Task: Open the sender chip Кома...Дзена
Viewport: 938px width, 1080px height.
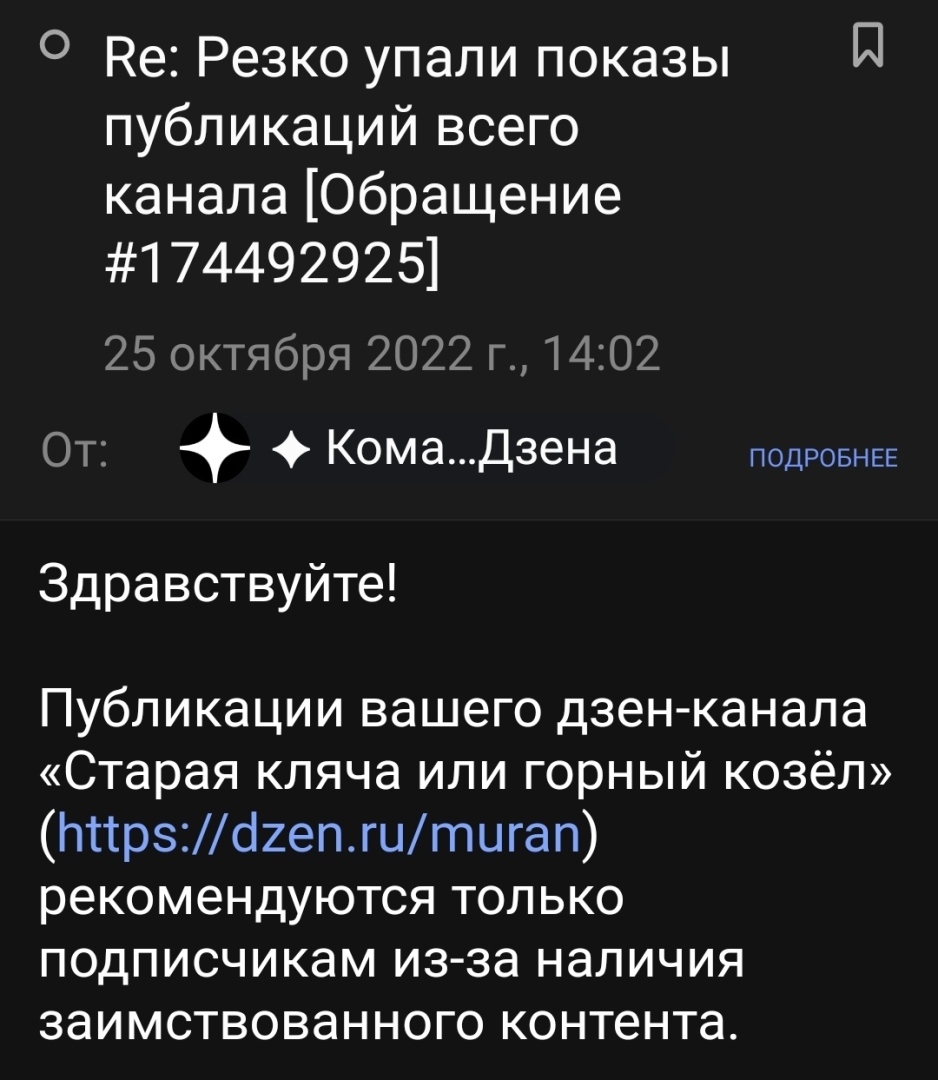Action: pos(421,451)
